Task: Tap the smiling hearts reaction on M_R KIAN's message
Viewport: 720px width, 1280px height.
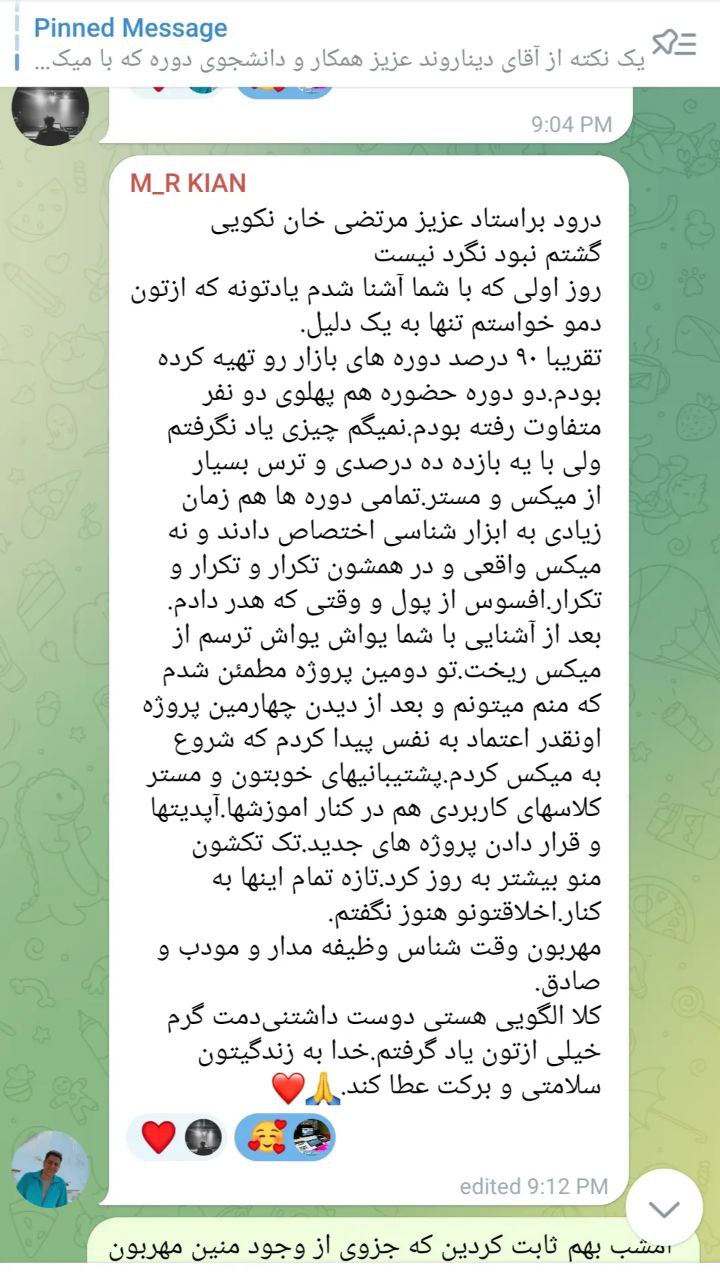Action: tap(264, 1137)
